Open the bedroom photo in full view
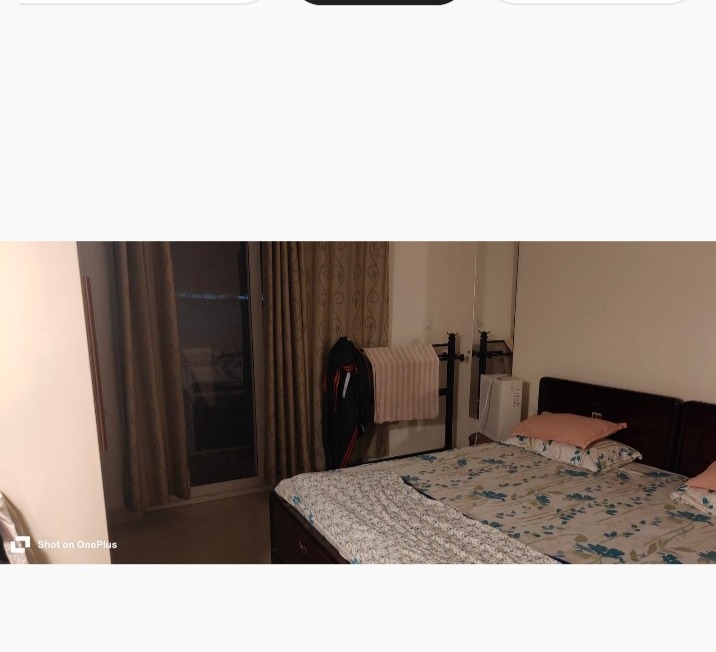Screen dimensions: 716x652 point(358,402)
